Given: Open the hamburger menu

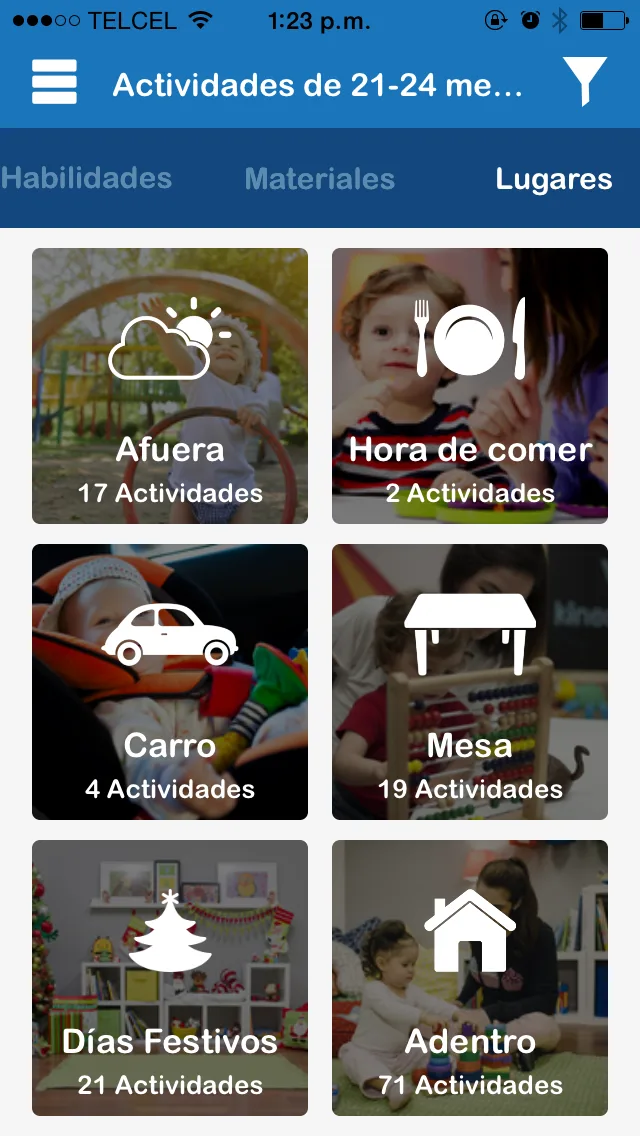Looking at the screenshot, I should click(54, 82).
